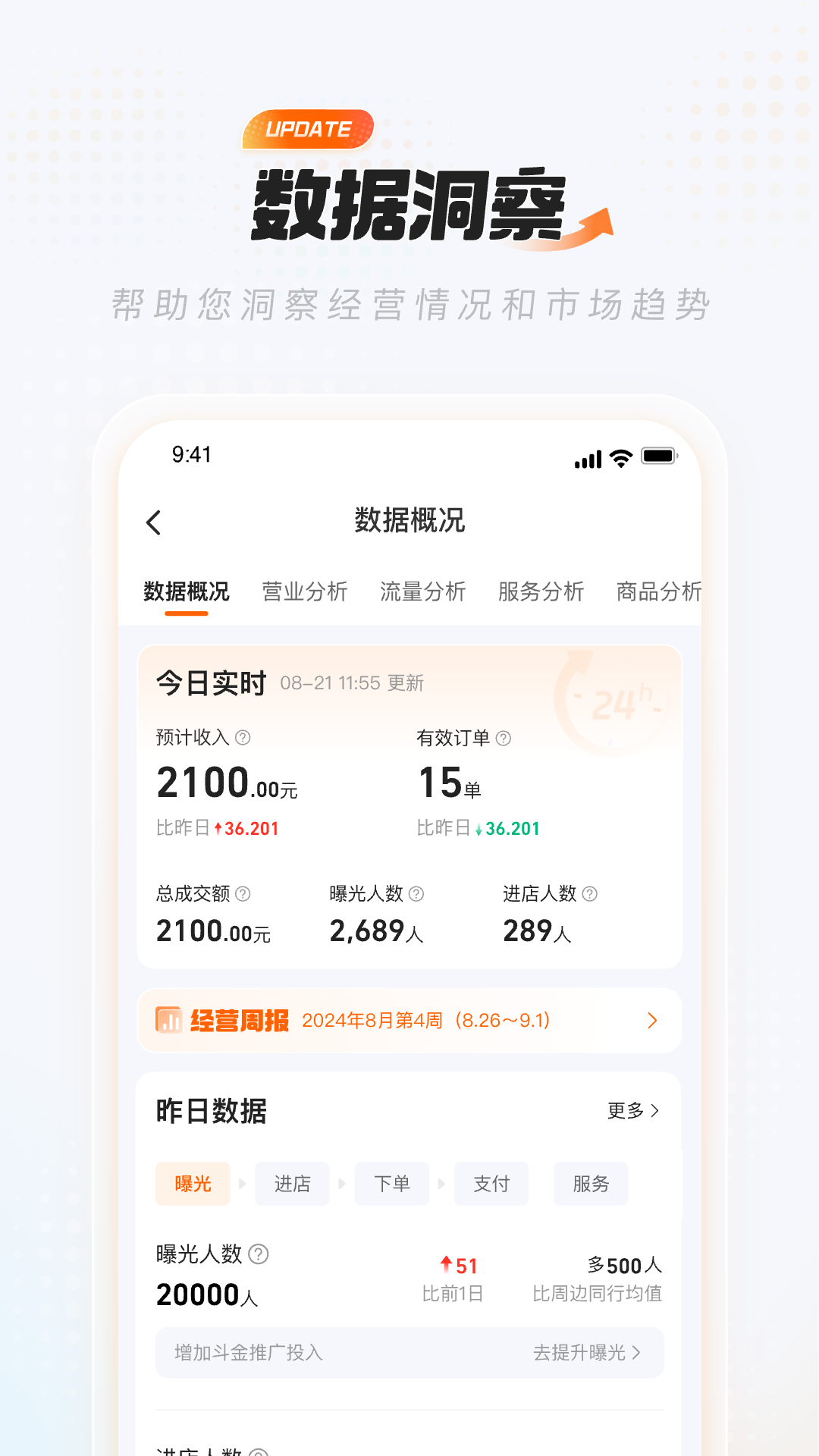Screen dimensions: 819x1456
Task: Click the 下单 stage in conversion funnel
Action: [x=391, y=1184]
